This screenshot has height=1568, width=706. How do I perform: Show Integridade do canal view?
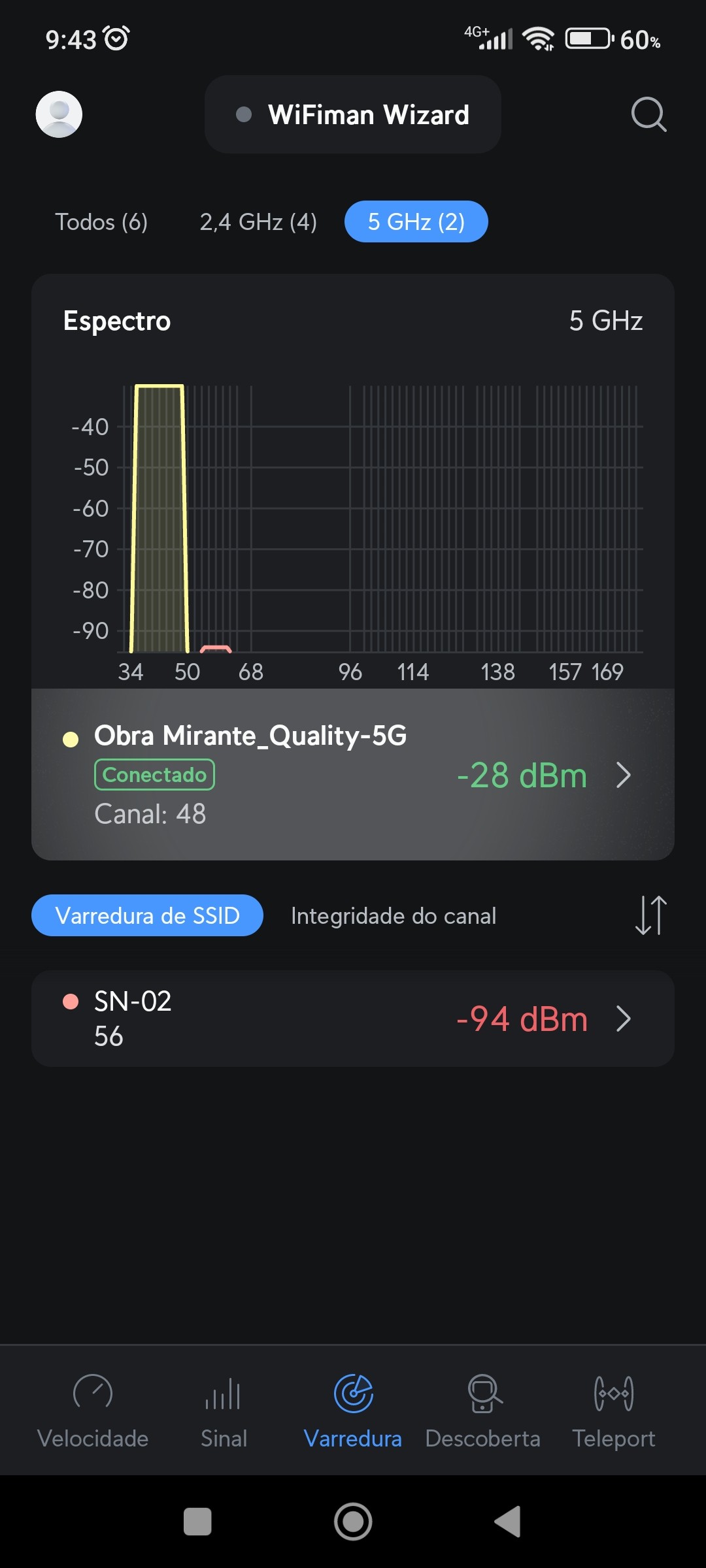394,915
